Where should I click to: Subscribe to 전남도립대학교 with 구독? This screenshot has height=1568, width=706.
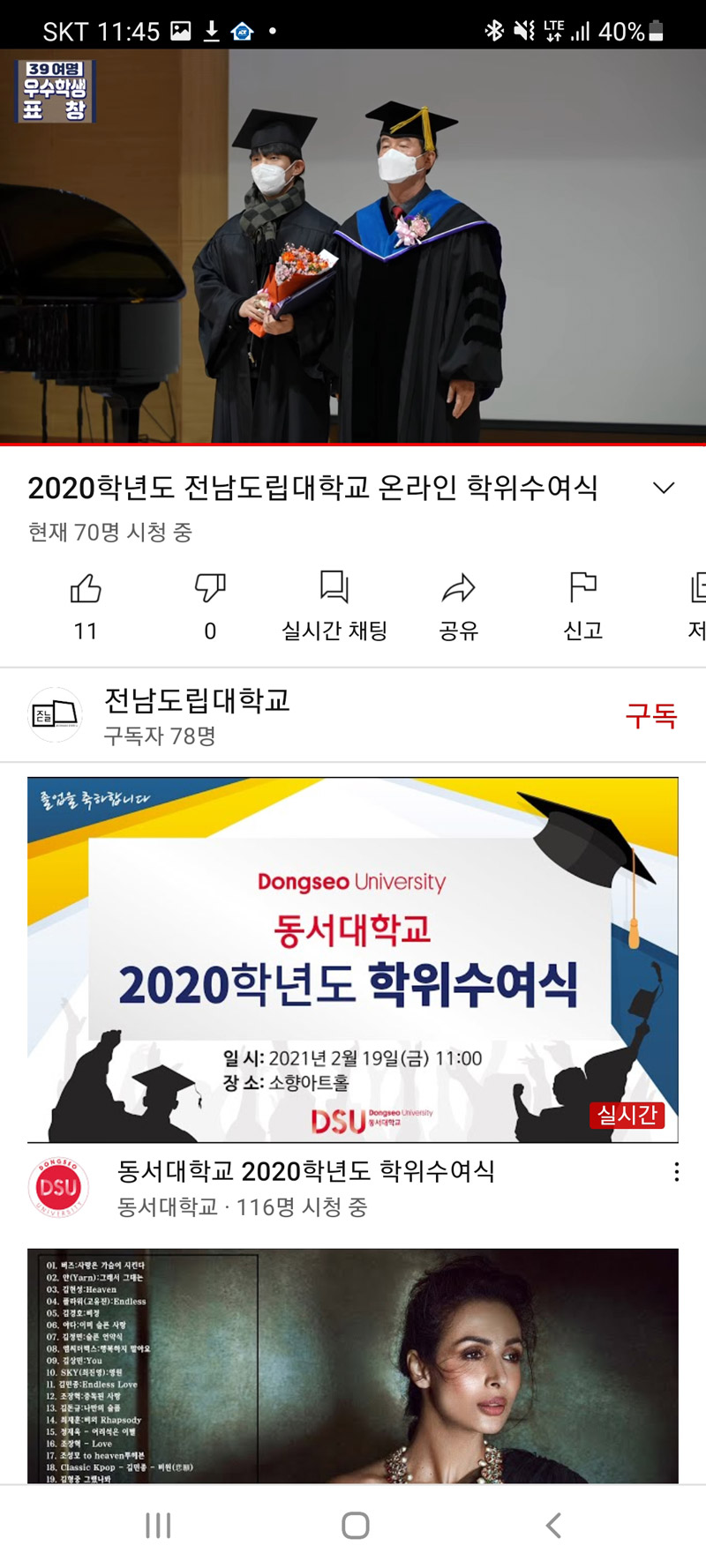click(x=651, y=715)
